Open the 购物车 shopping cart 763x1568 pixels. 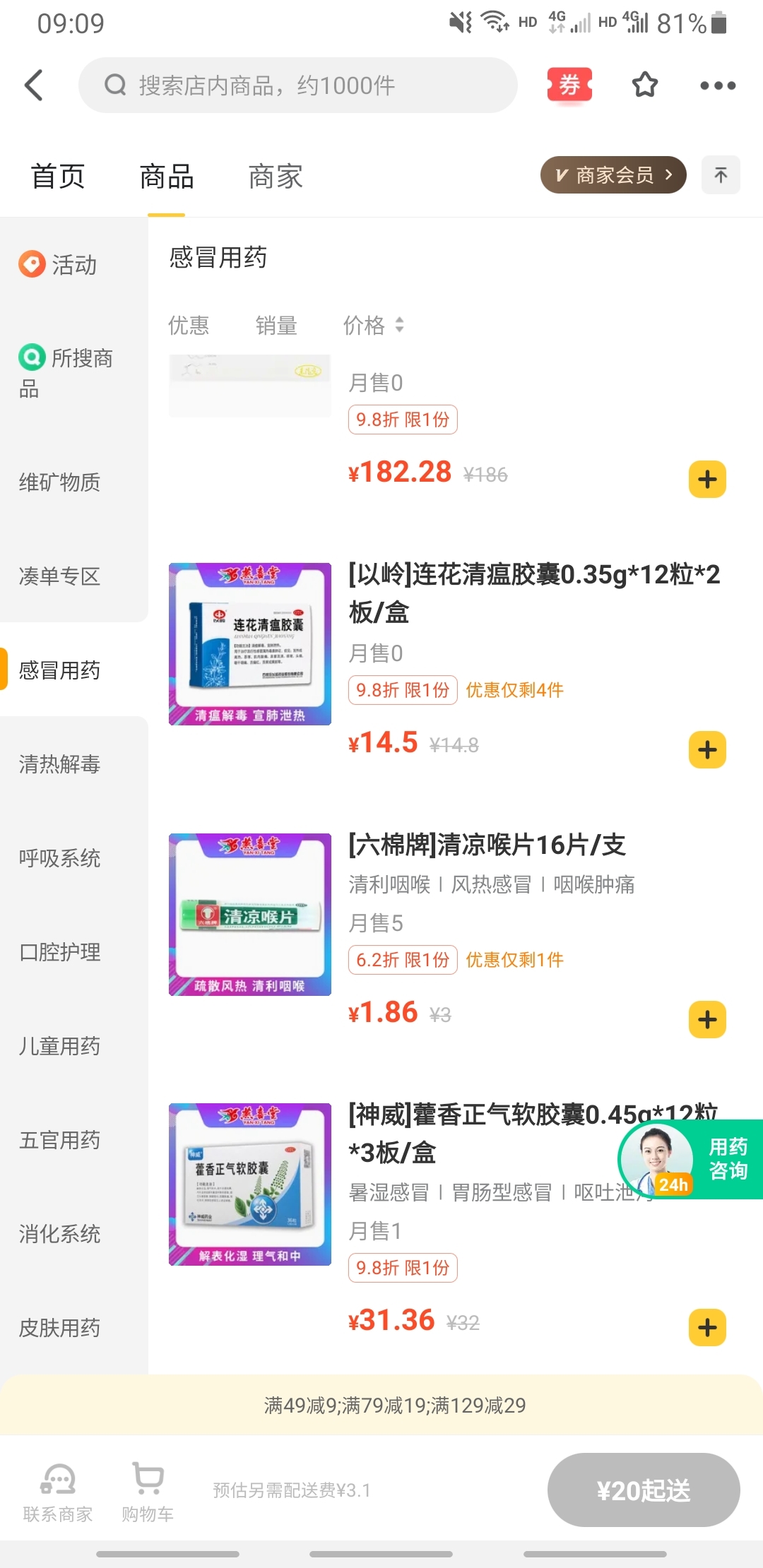point(148,1490)
